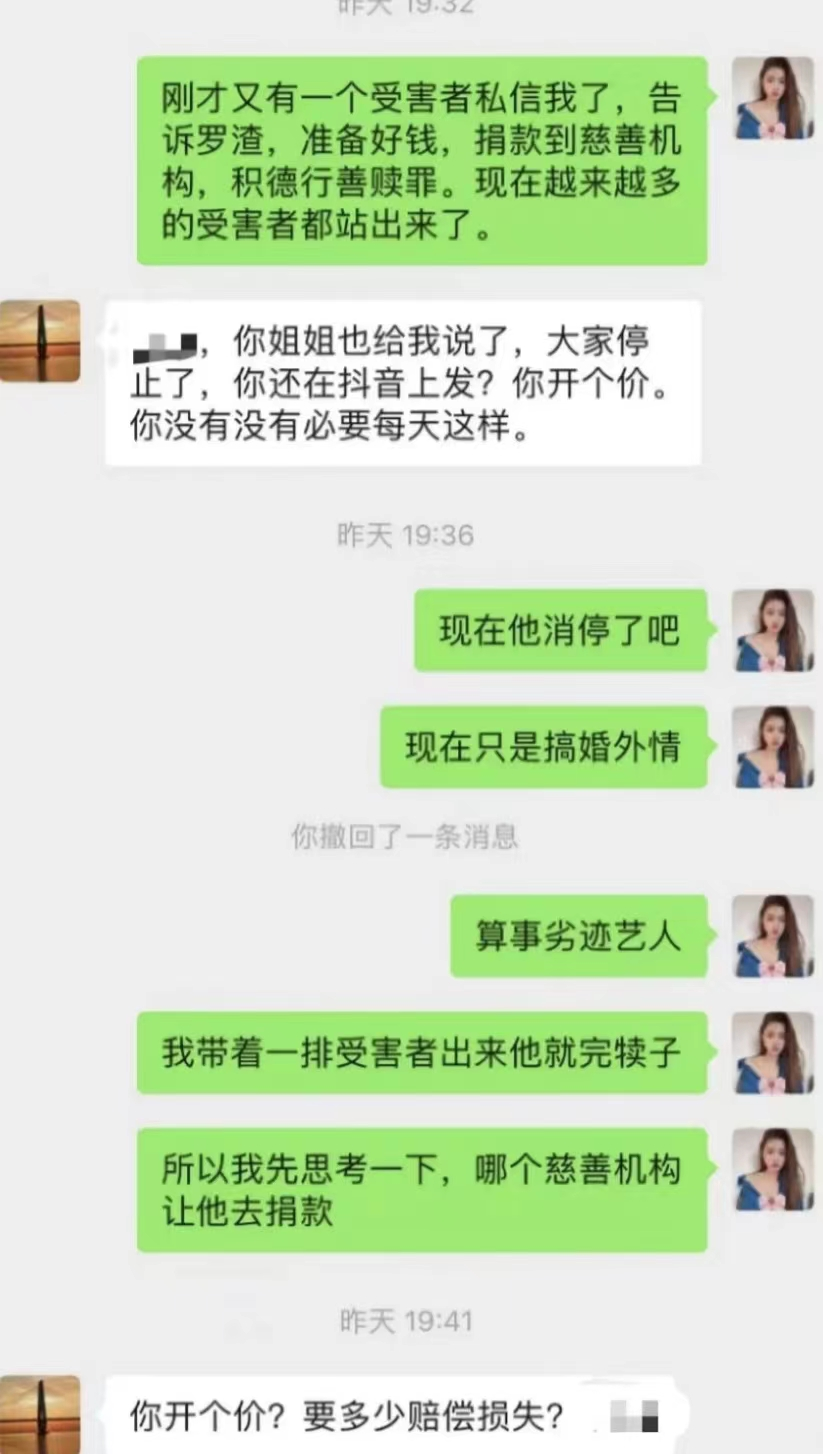This screenshot has height=1454, width=823.
Task: Open avatar next to 我带着一排受害者 message
Action: pyautogui.click(x=773, y=1053)
